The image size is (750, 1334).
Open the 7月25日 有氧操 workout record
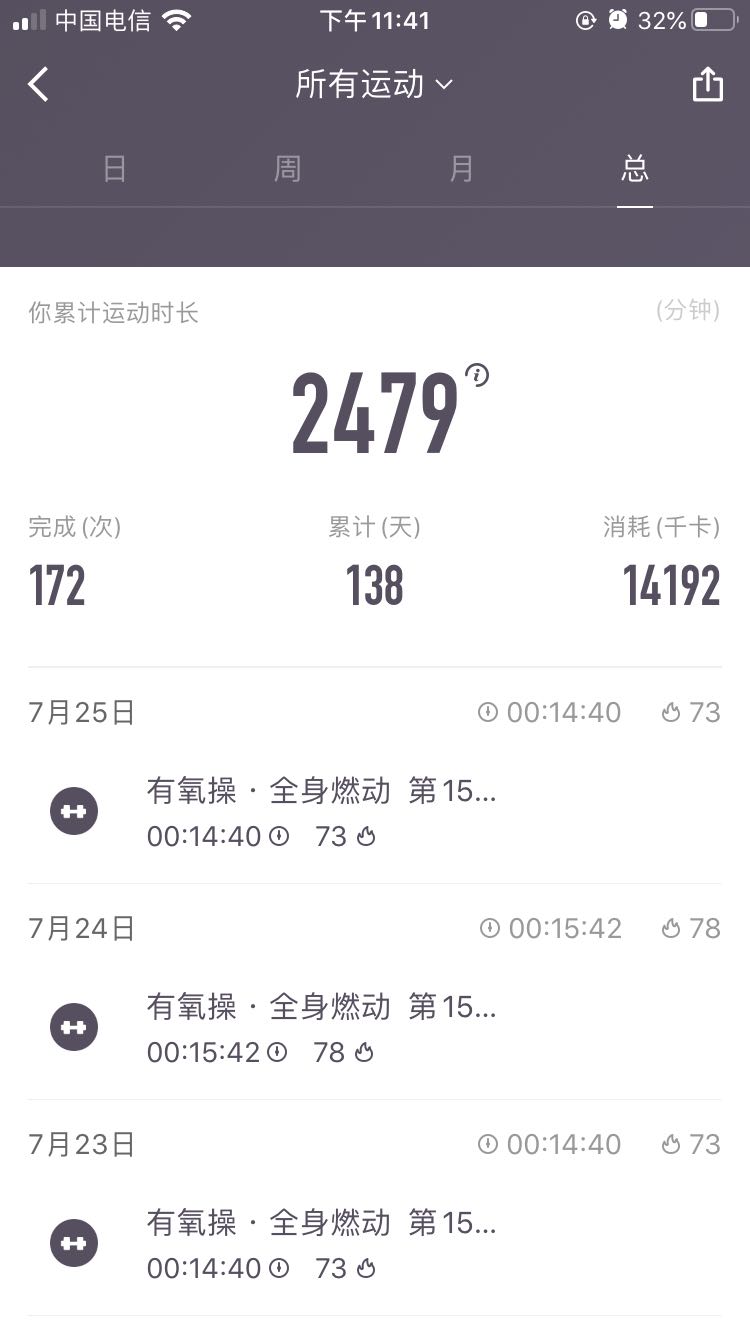coord(375,812)
